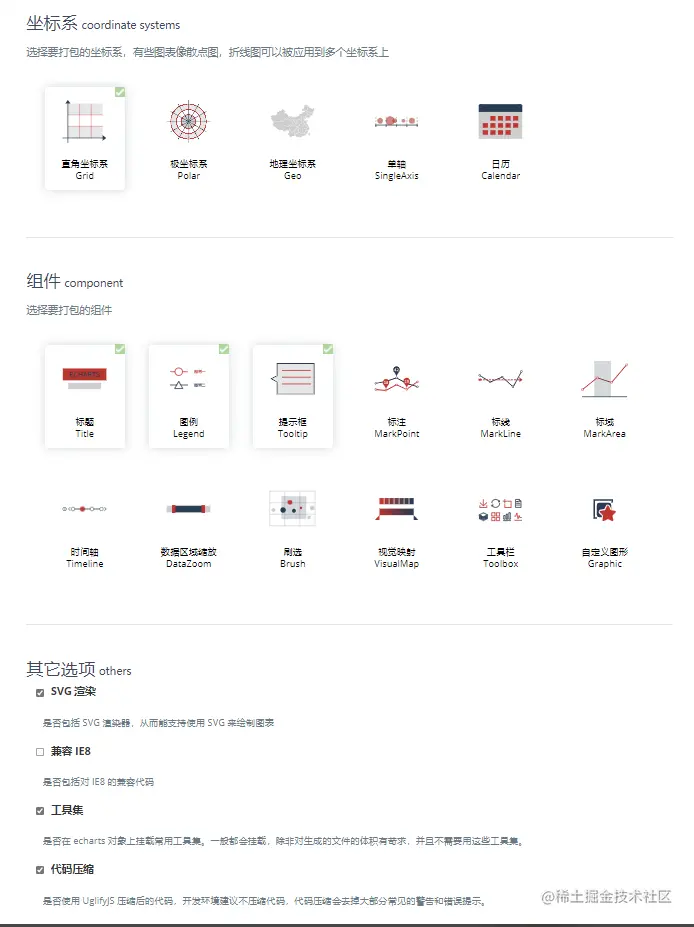The image size is (694, 927).
Task: Add the Brush component
Action: [x=292, y=526]
